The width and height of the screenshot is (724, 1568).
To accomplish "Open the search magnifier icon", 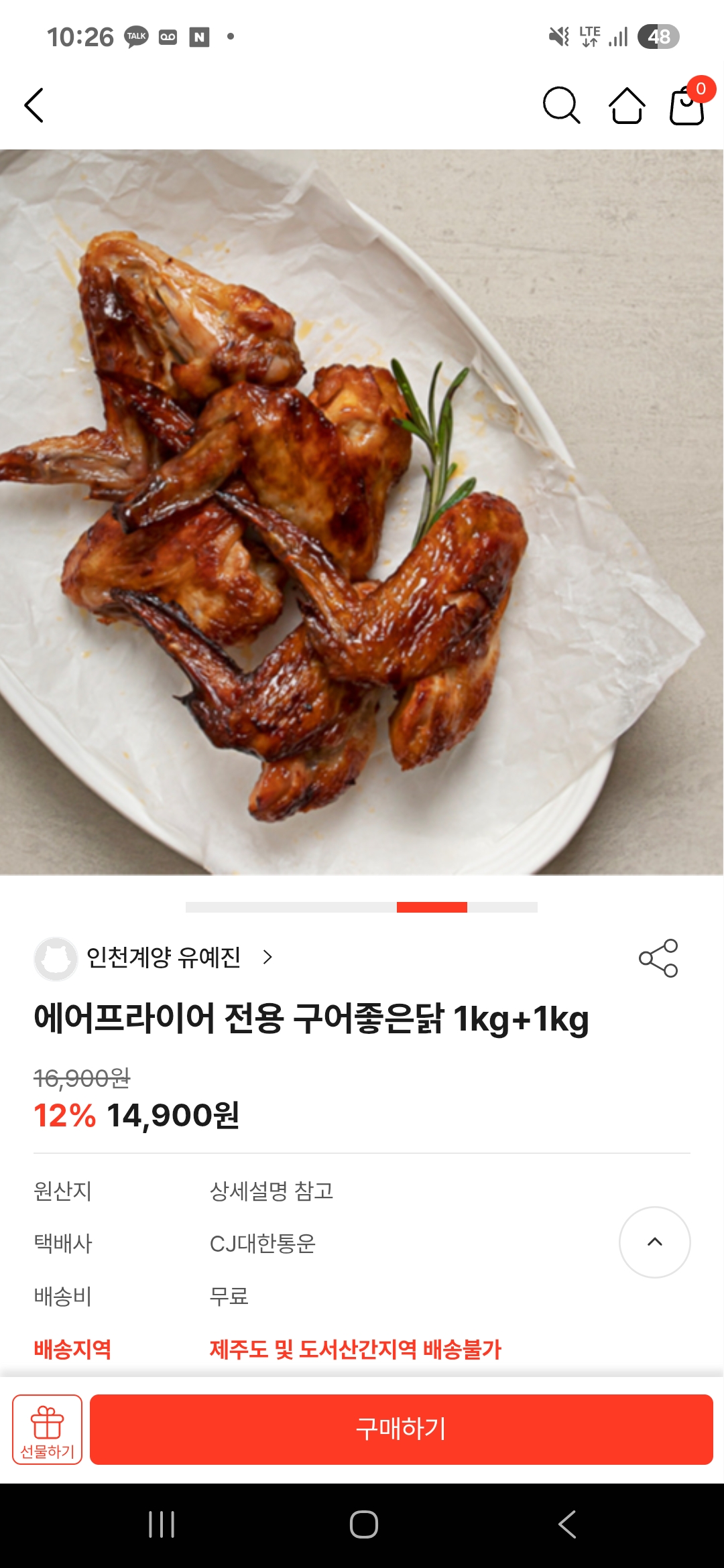I will pyautogui.click(x=560, y=105).
